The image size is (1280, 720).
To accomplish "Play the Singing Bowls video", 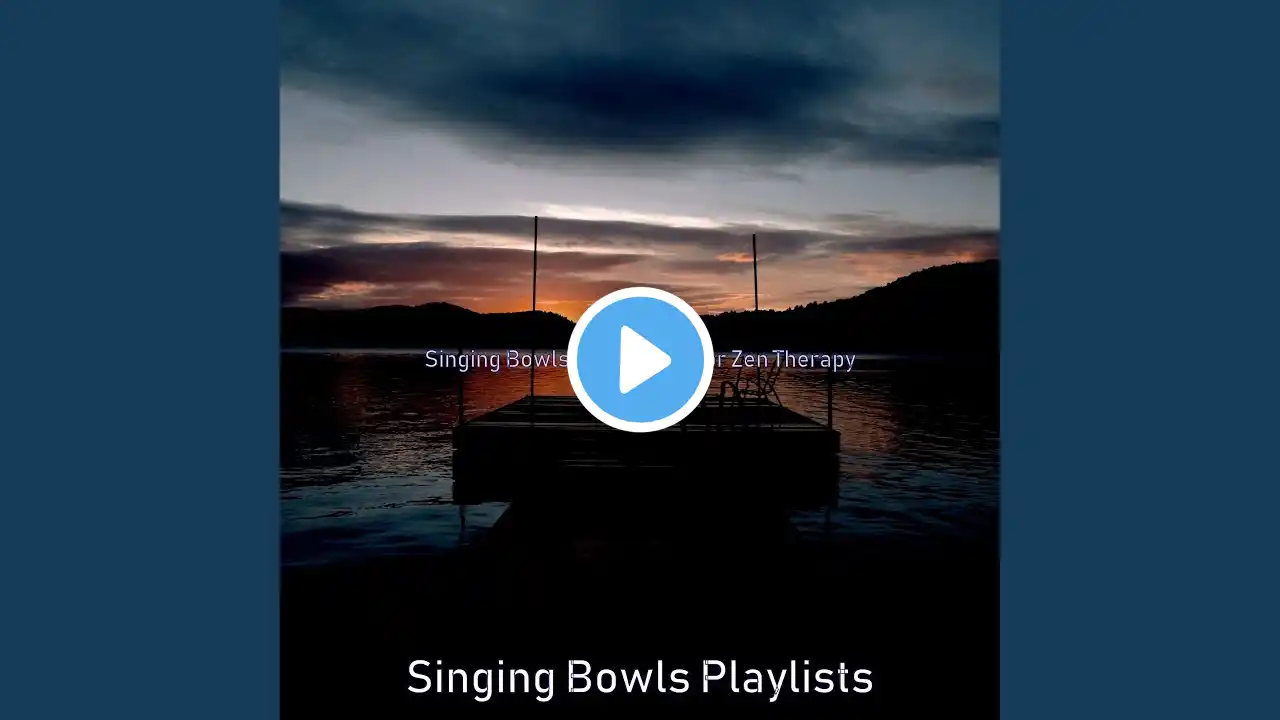I will (x=640, y=360).
